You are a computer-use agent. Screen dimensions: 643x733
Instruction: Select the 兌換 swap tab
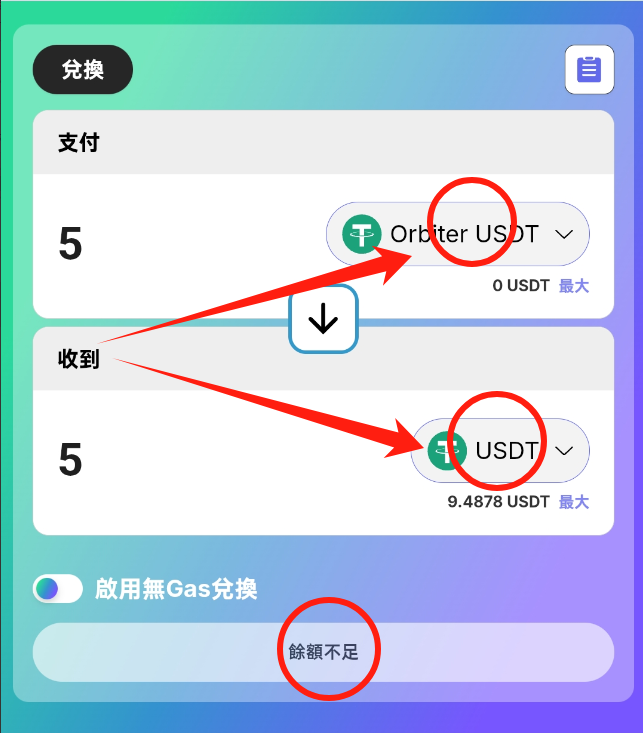point(83,70)
